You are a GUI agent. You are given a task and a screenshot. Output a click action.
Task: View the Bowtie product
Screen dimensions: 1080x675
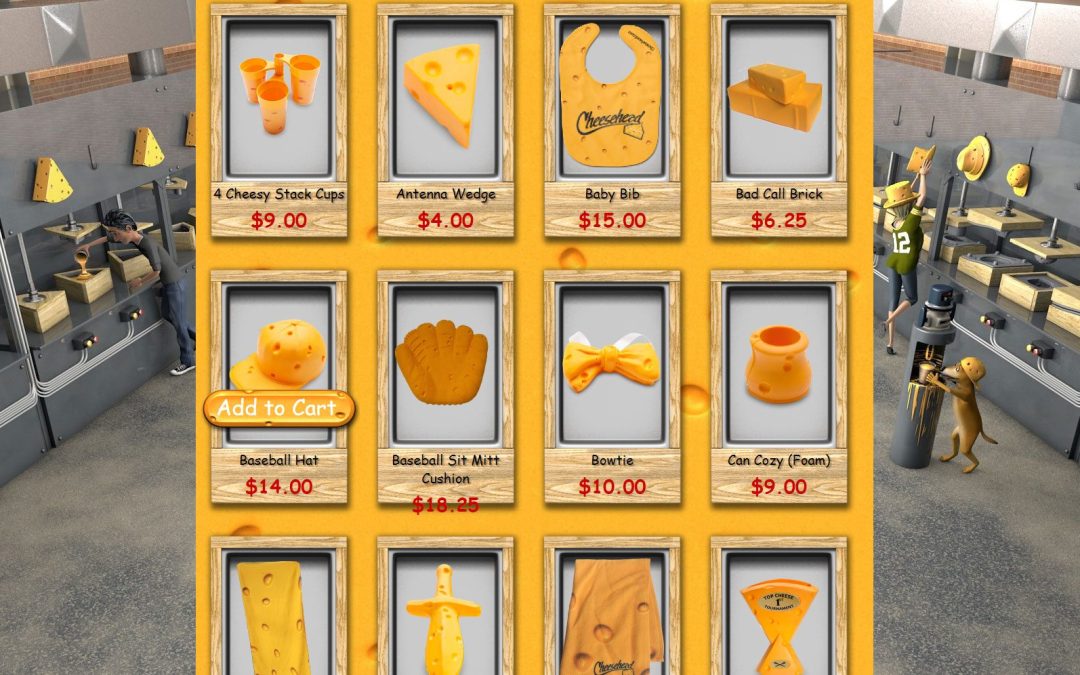point(612,366)
